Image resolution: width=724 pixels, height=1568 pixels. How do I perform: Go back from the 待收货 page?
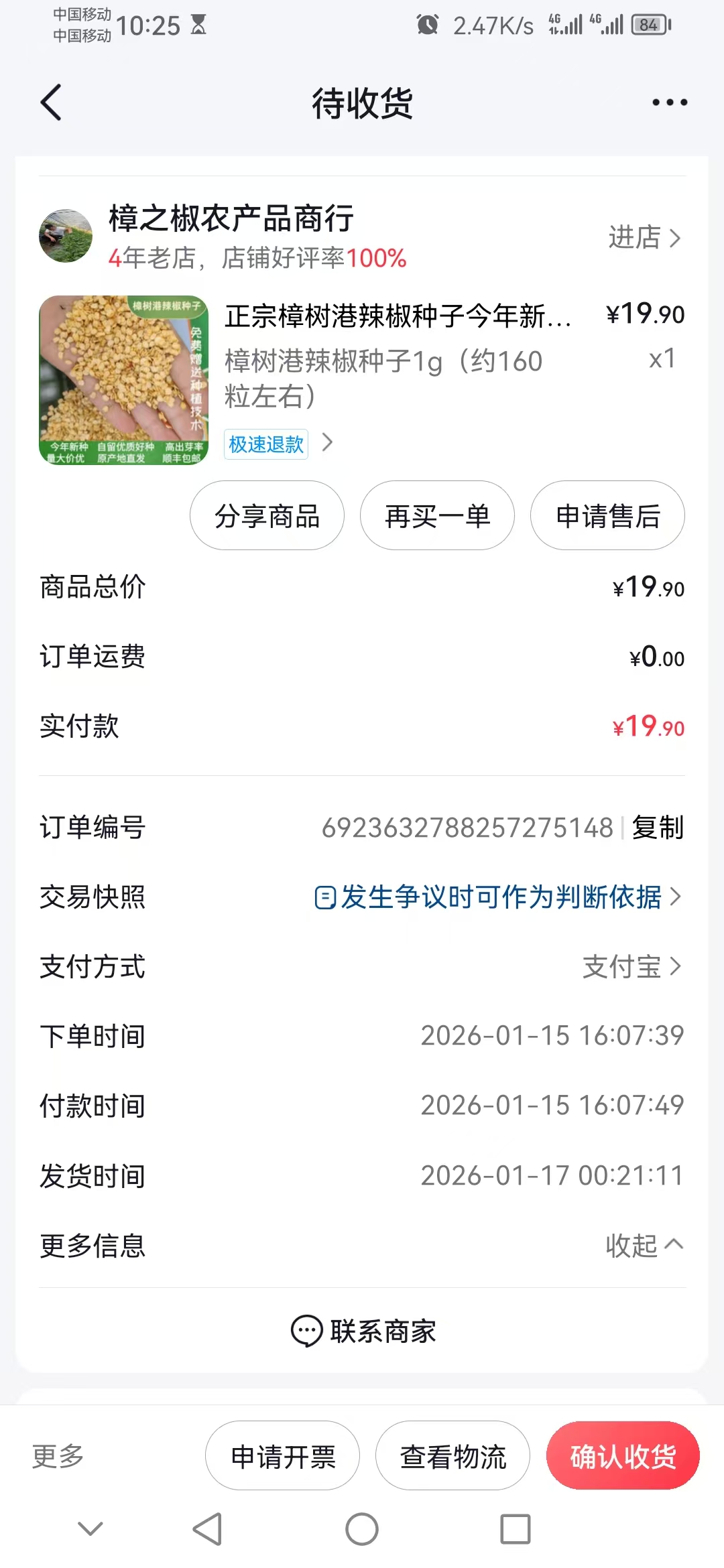51,103
